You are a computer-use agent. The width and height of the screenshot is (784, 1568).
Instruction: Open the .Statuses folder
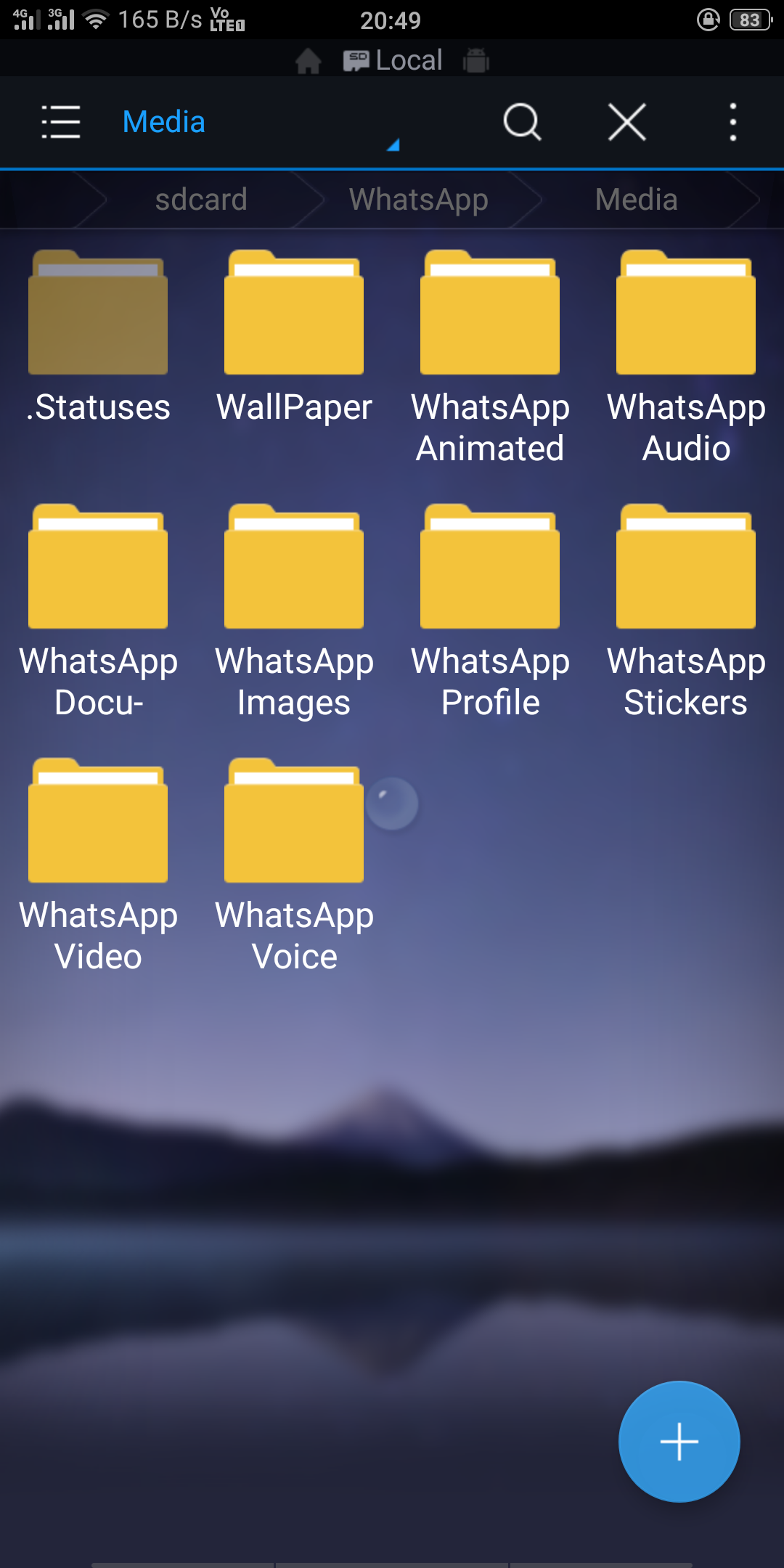click(x=98, y=338)
